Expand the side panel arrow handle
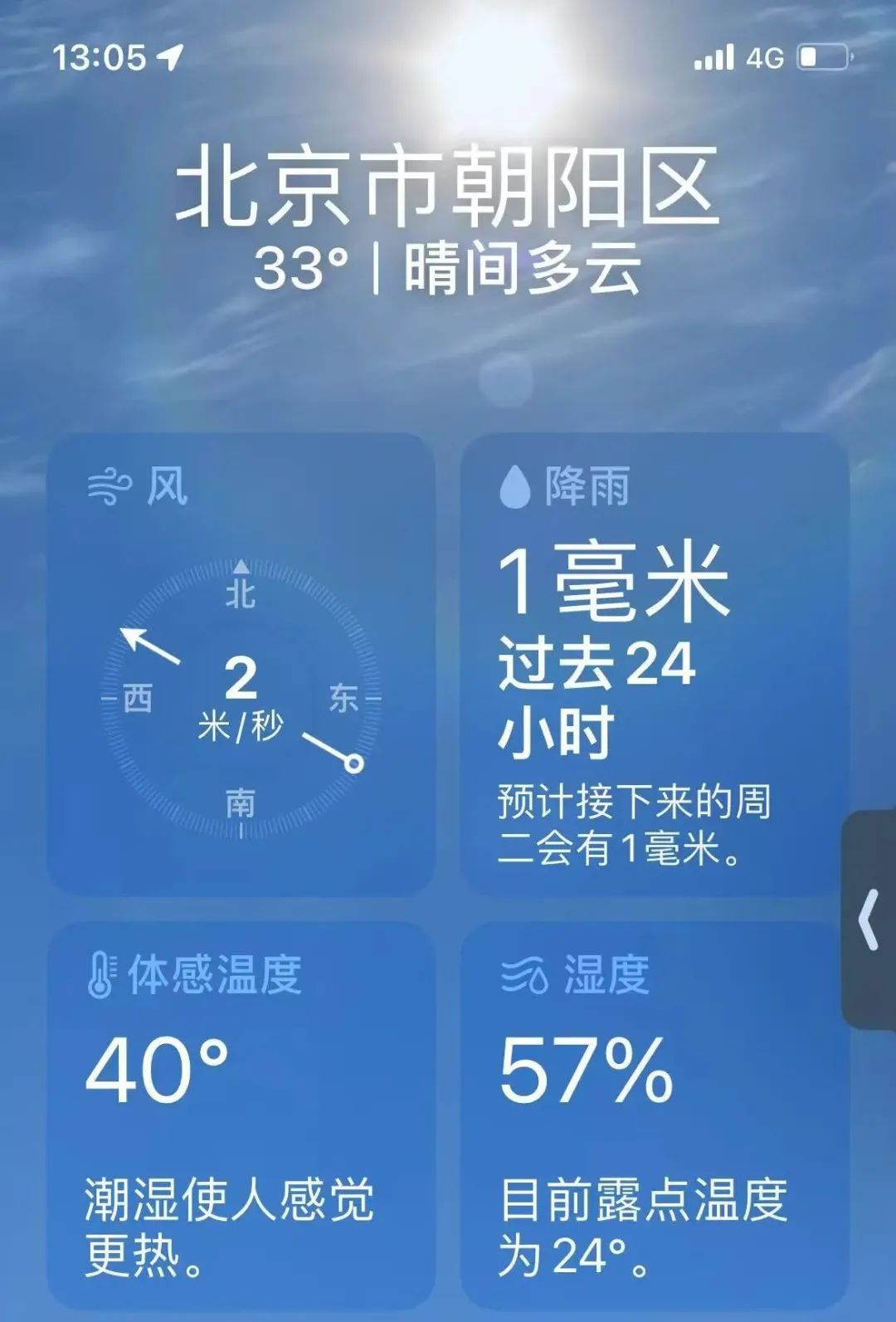The height and width of the screenshot is (1322, 896). [x=869, y=919]
